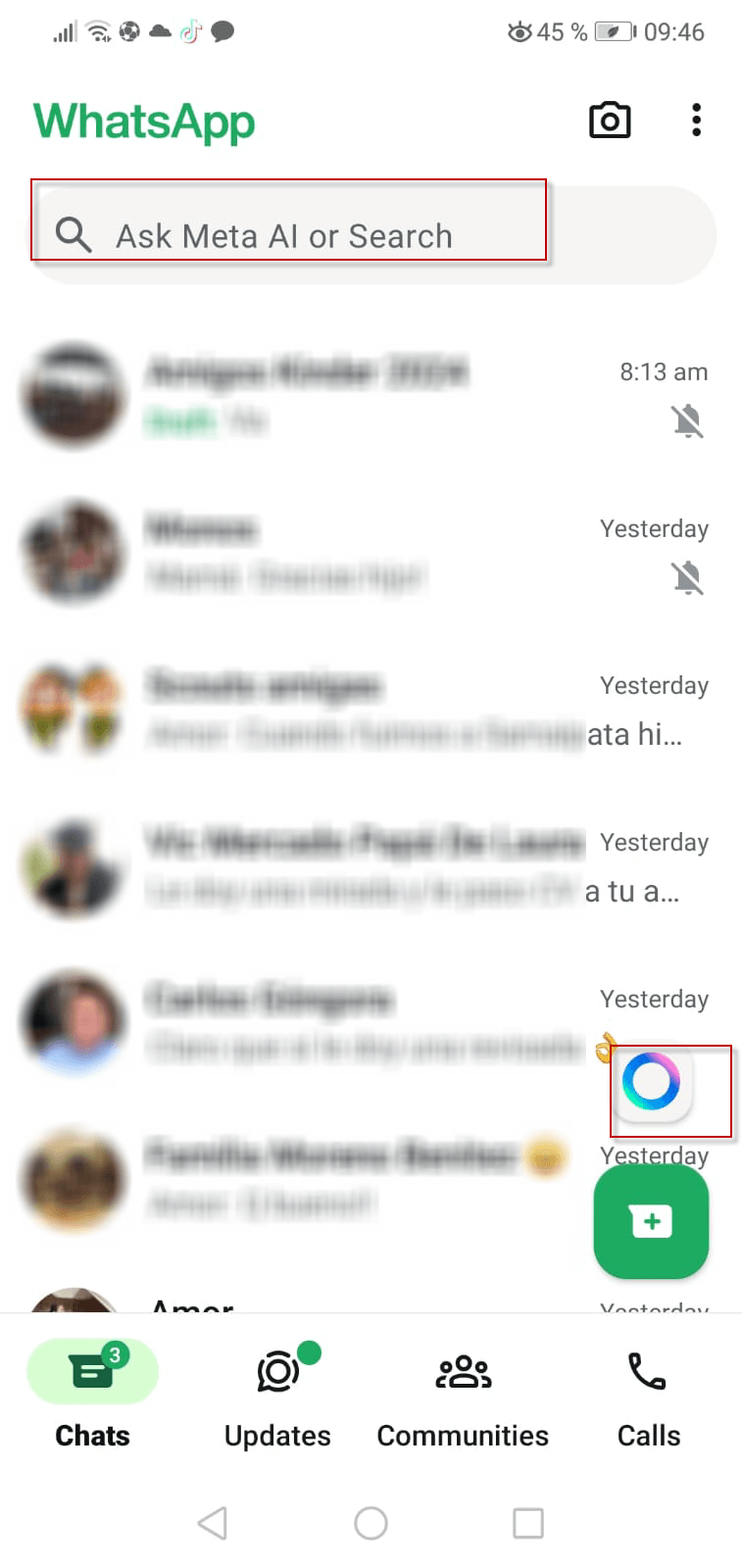Open the Meta AI circle button
Image resolution: width=742 pixels, height=1568 pixels.
click(x=652, y=1083)
